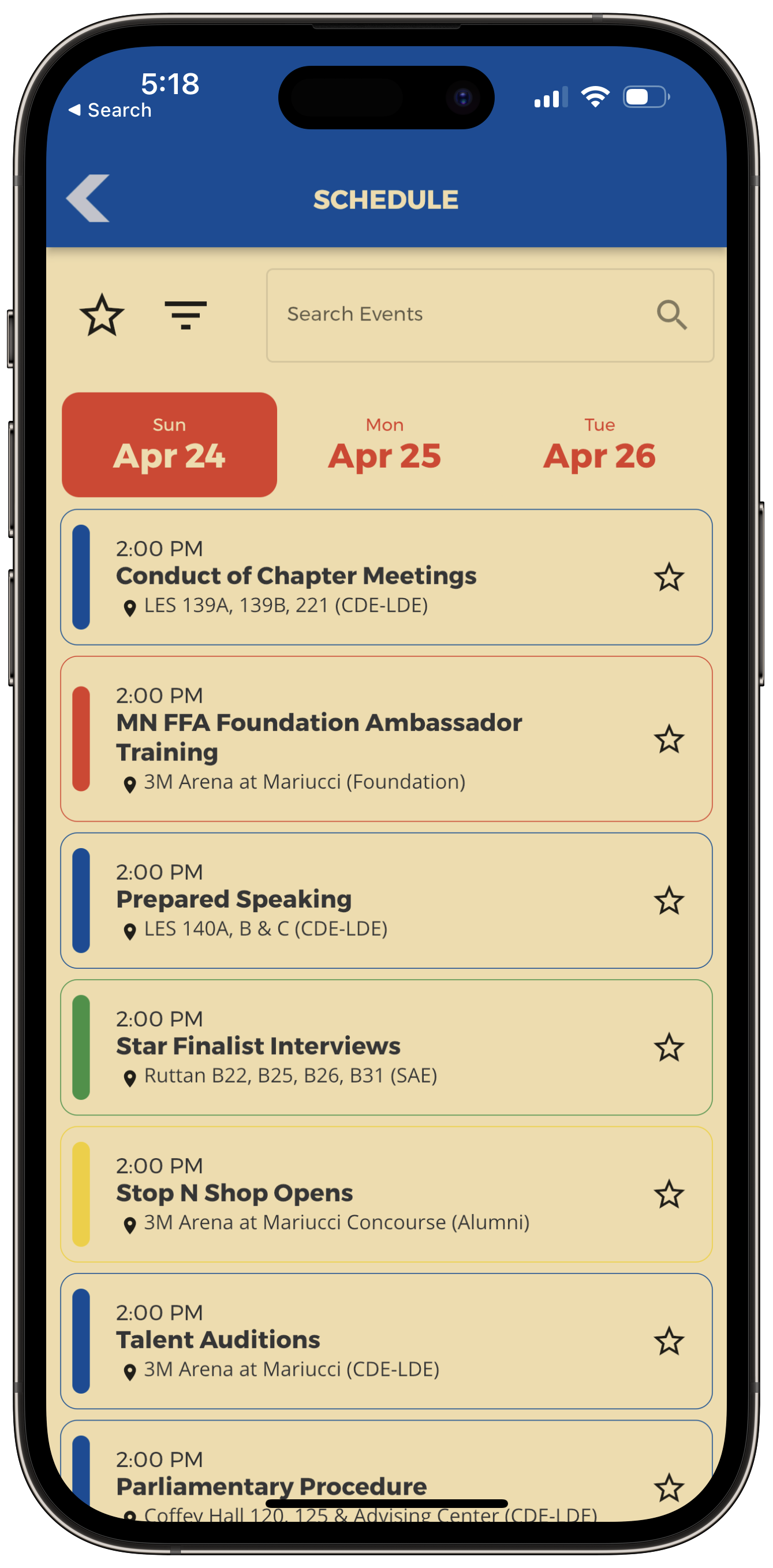The width and height of the screenshot is (773, 1568).
Task: Favorite the Stop N Shop Opens event
Action: click(669, 1194)
